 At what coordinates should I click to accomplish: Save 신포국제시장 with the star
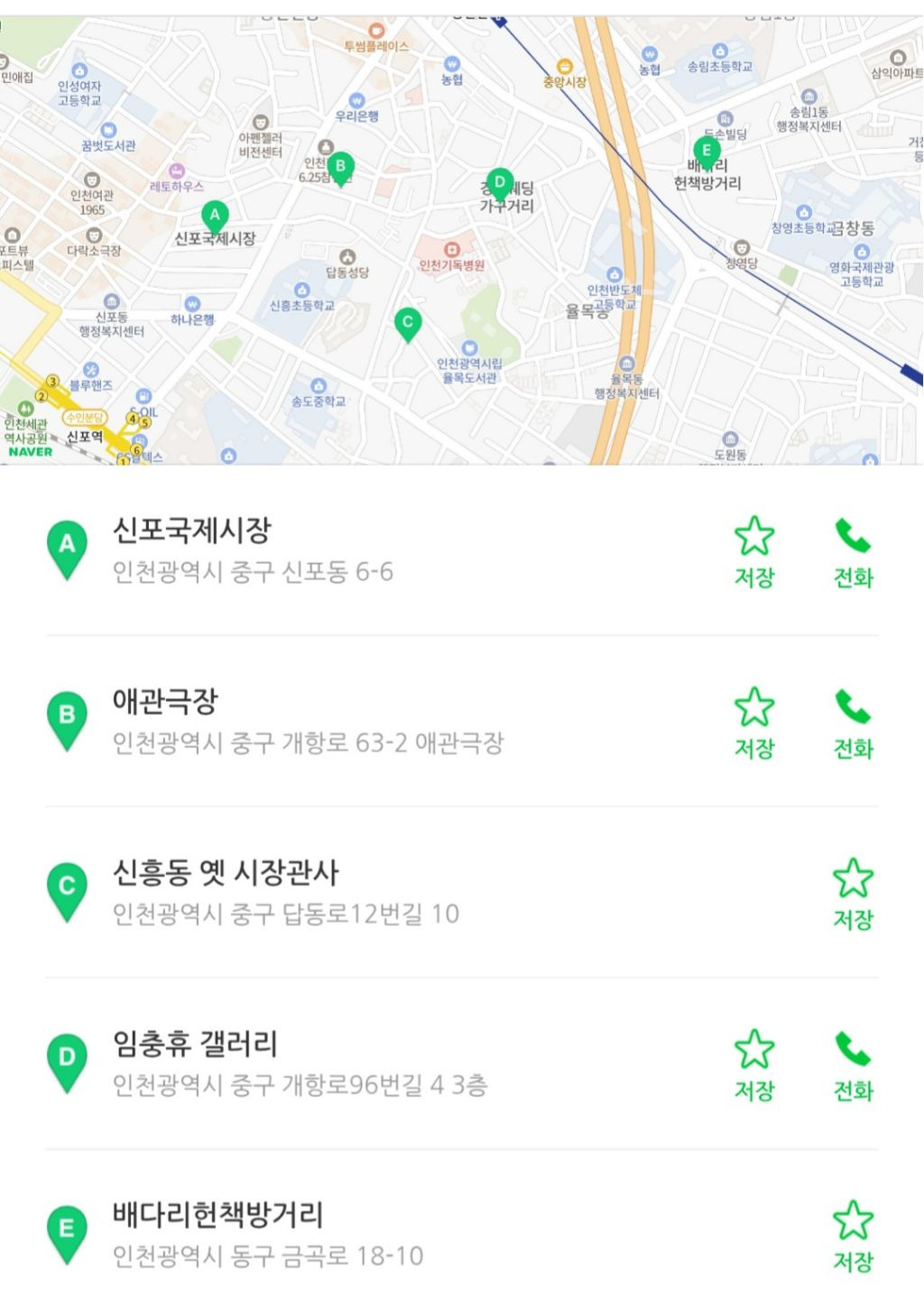[x=753, y=550]
